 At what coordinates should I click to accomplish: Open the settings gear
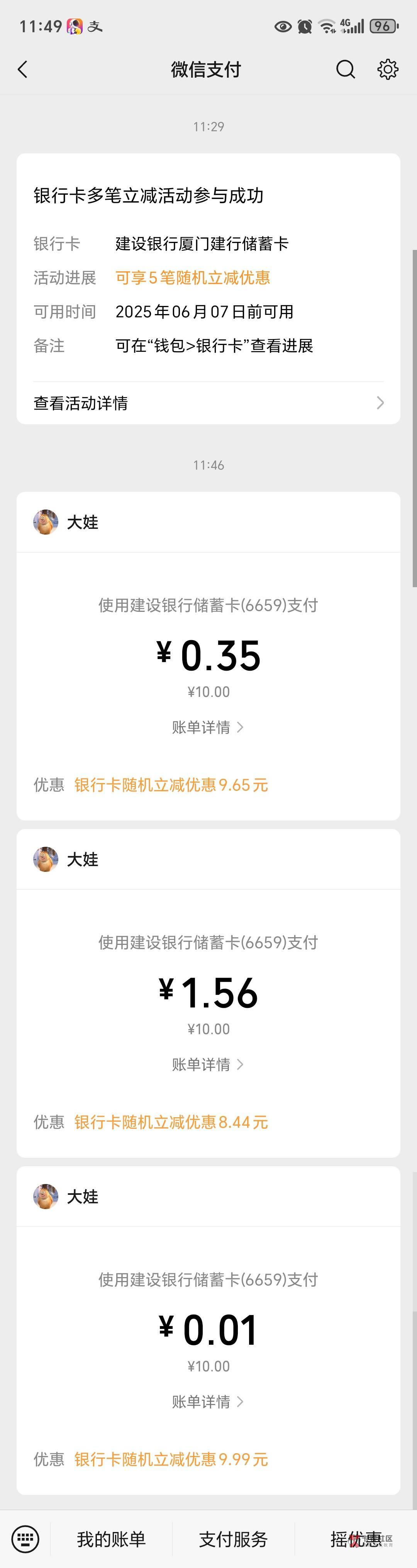387,70
